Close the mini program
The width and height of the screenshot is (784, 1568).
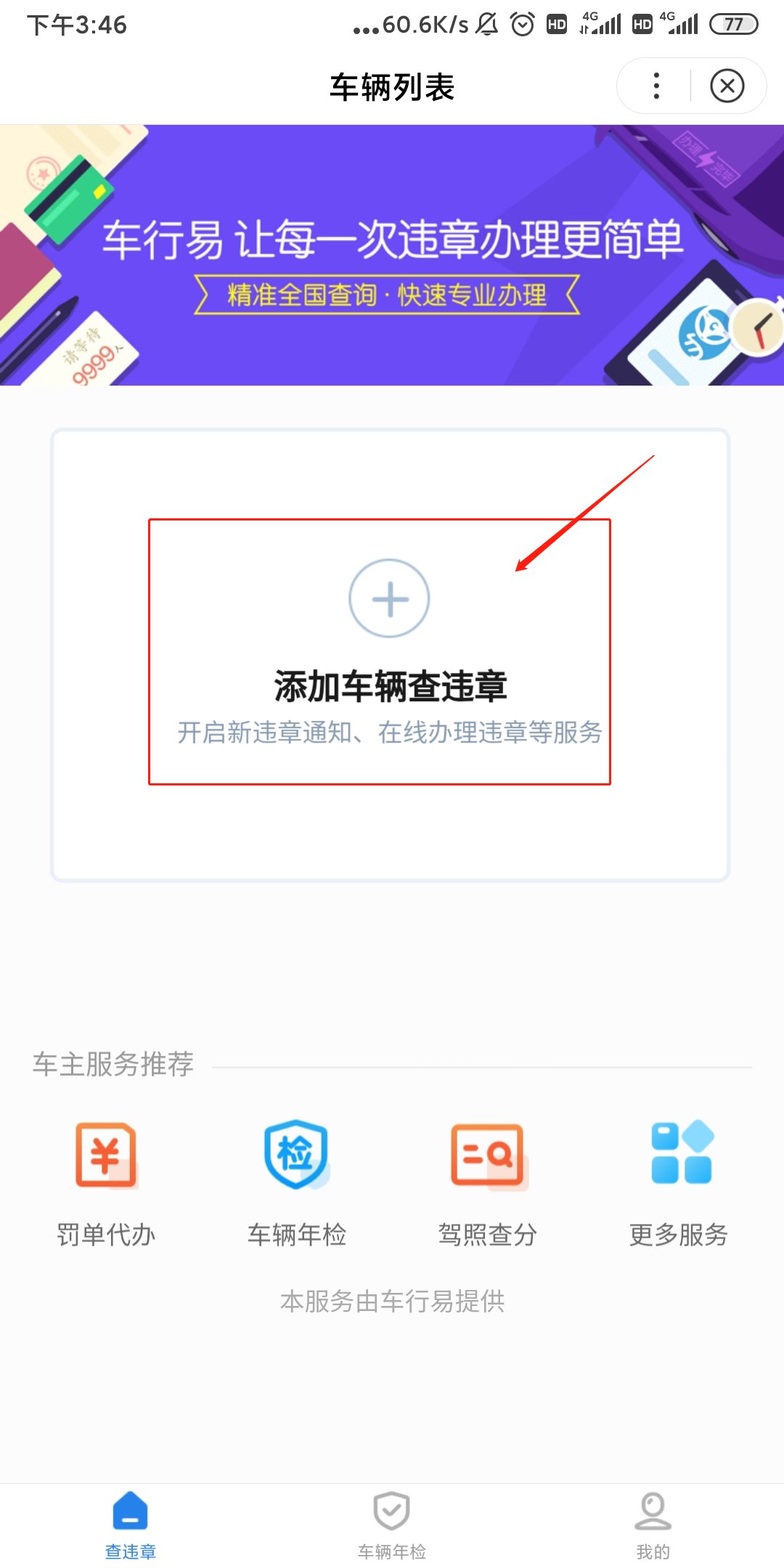[727, 86]
